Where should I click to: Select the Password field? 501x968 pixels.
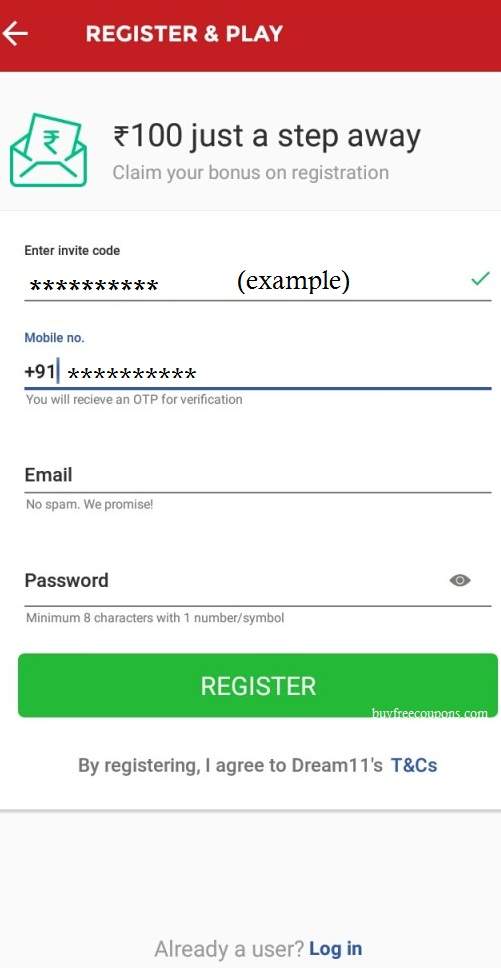click(x=234, y=580)
